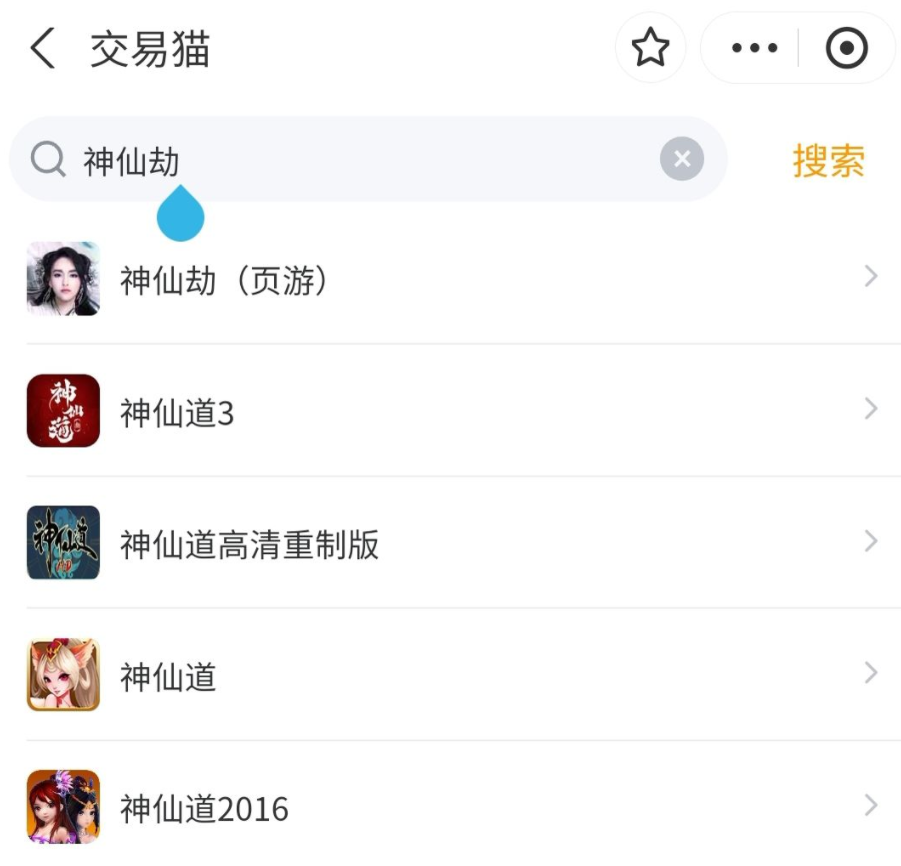Select 神仙道3 from the results
901x866 pixels.
click(x=450, y=411)
